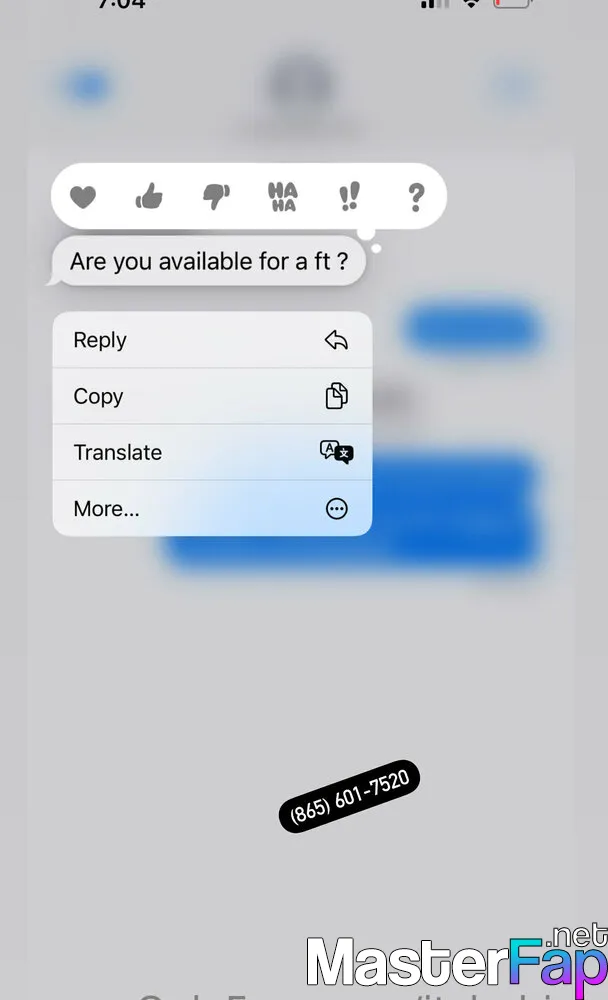This screenshot has width=608, height=1000.
Task: React with the heart tapback
Action: (83, 196)
